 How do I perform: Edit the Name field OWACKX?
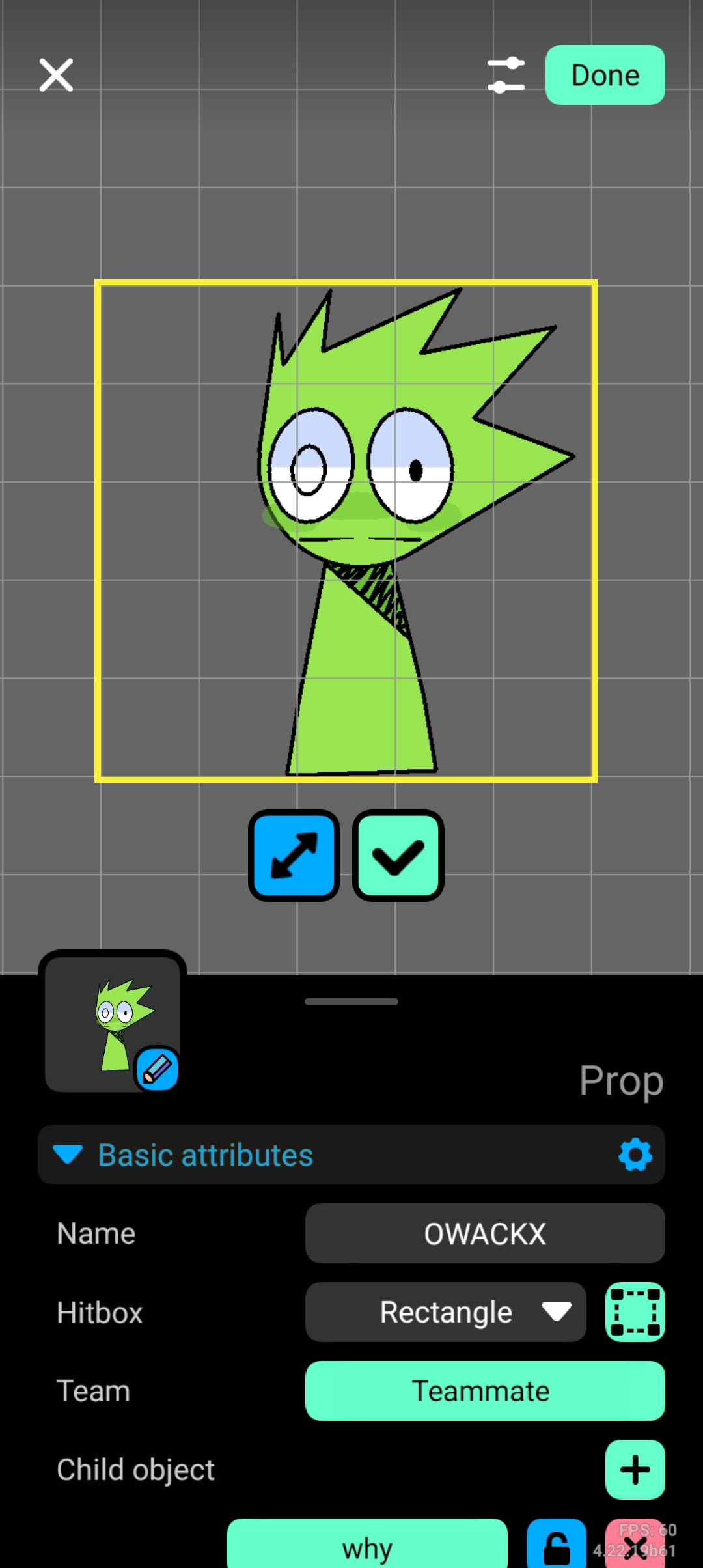[x=484, y=1233]
